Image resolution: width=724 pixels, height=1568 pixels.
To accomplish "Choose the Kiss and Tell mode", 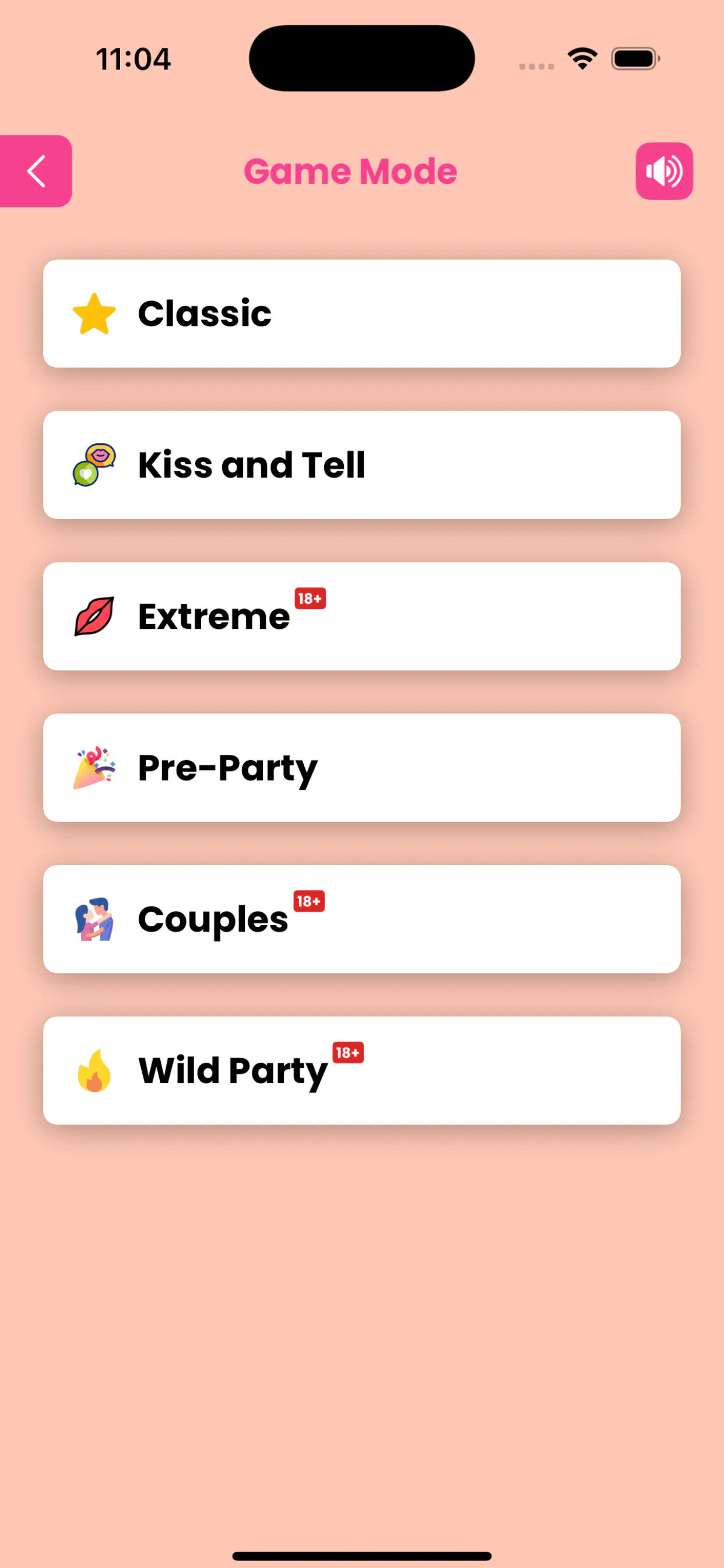I will [x=361, y=465].
